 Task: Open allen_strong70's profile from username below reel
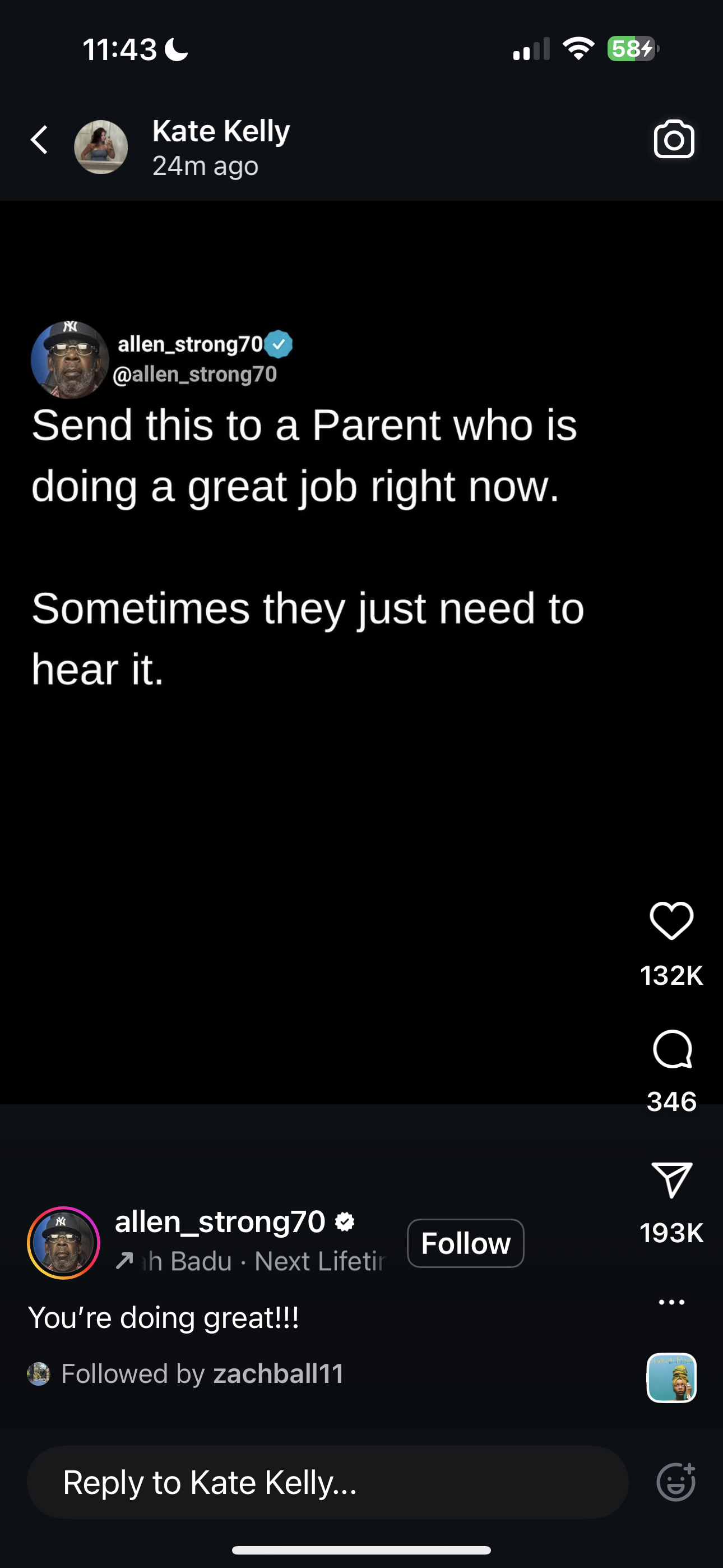click(220, 1221)
